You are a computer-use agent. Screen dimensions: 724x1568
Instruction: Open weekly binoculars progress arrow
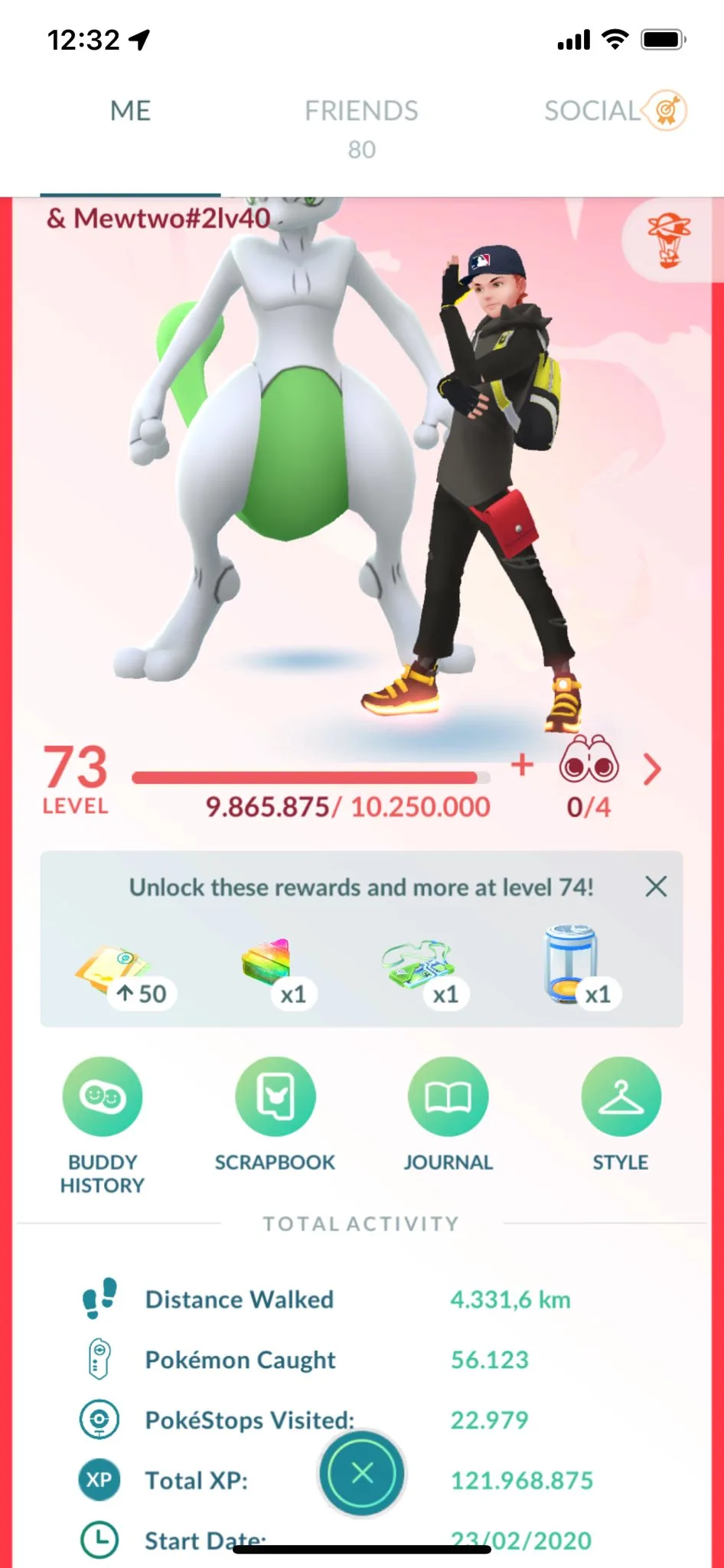(651, 770)
